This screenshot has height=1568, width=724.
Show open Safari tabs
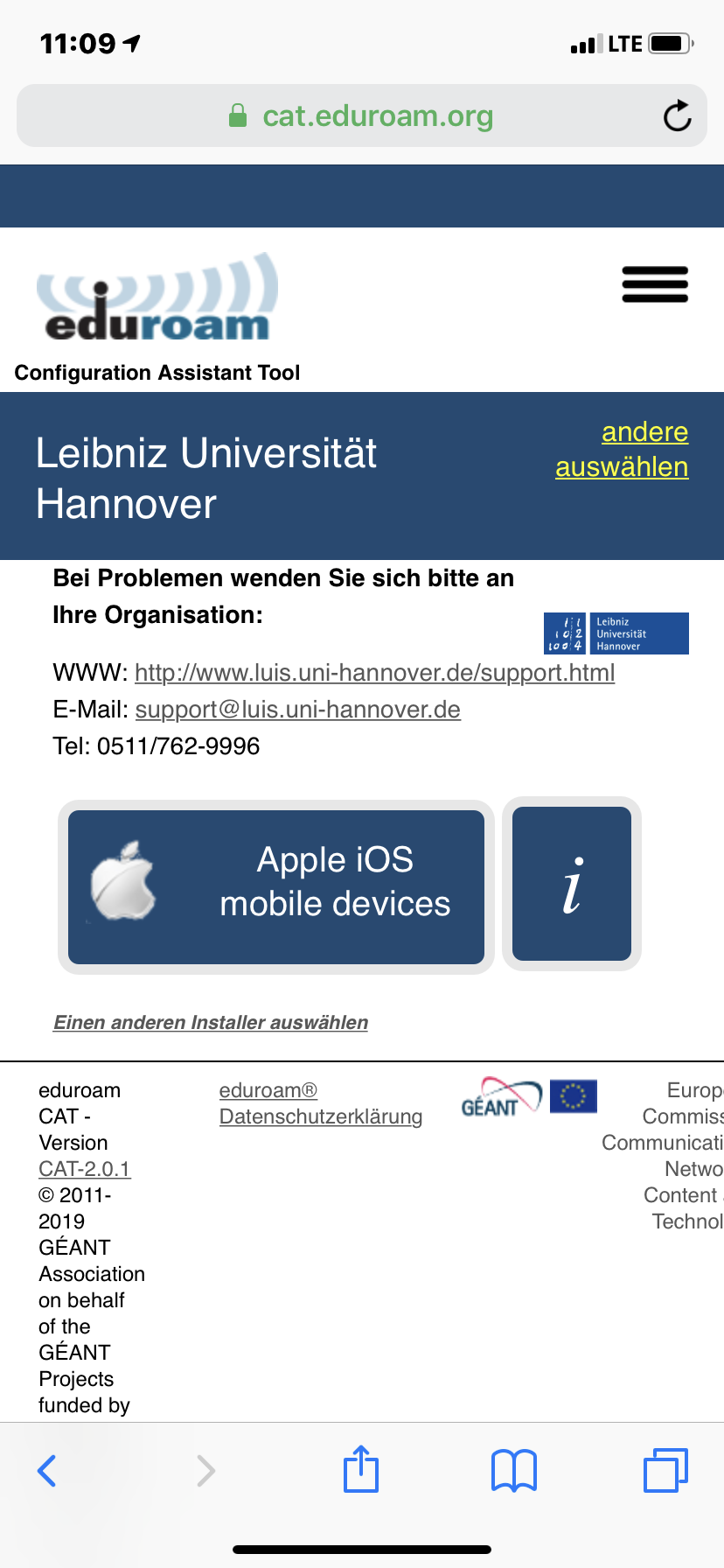pos(665,1470)
